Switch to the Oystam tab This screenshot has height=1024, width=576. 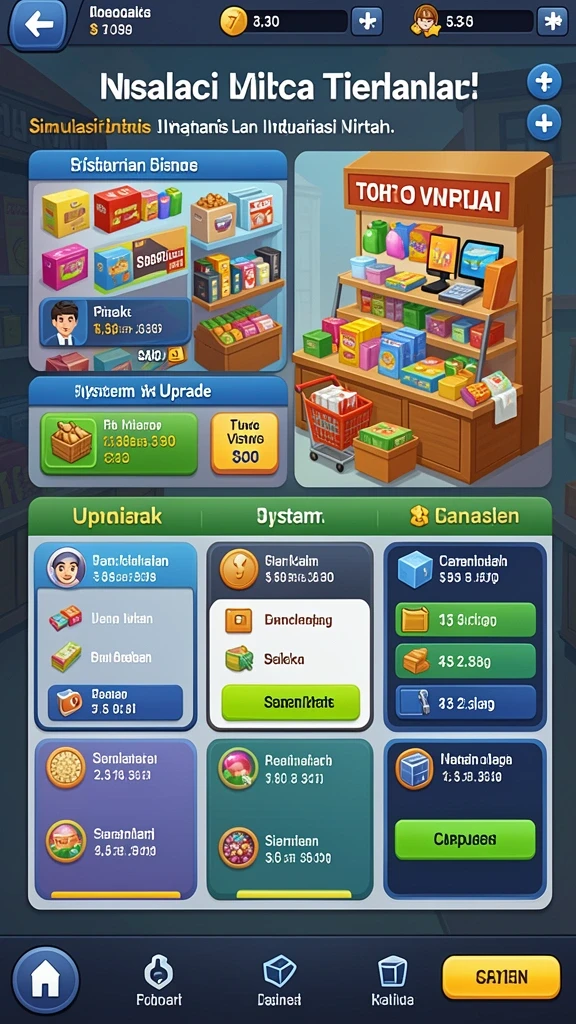pyautogui.click(x=290, y=517)
